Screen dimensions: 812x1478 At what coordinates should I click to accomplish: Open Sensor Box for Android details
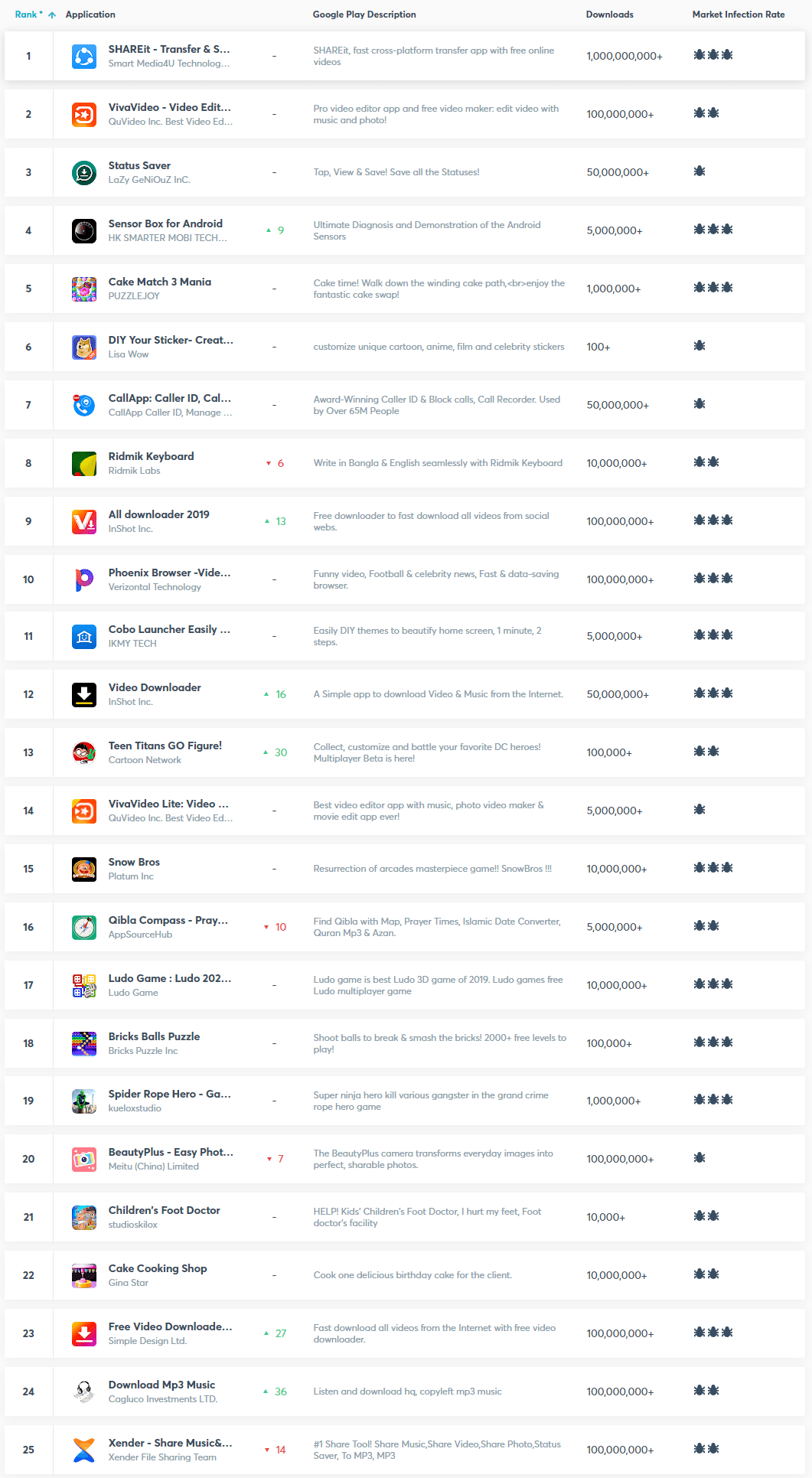405,230
